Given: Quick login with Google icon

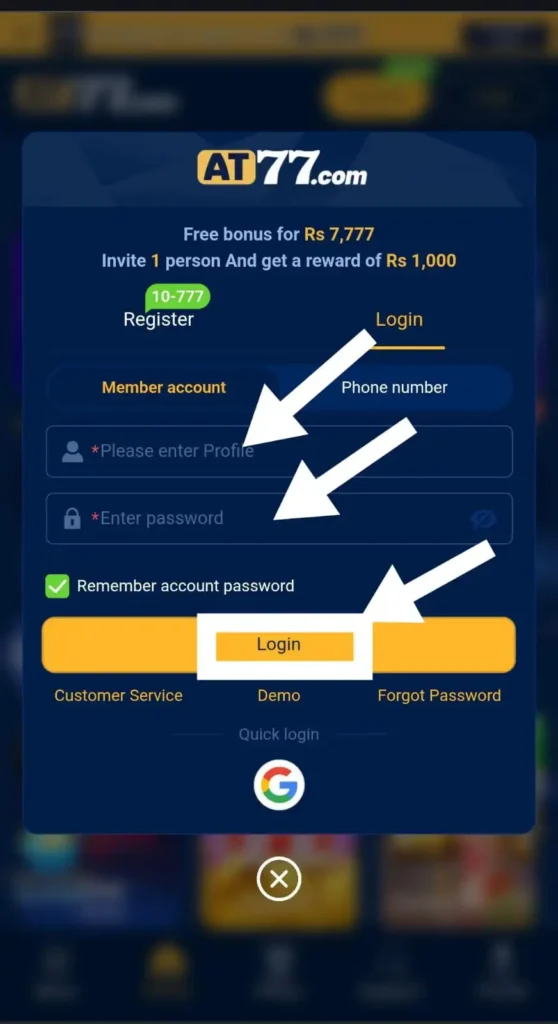Looking at the screenshot, I should (x=279, y=784).
